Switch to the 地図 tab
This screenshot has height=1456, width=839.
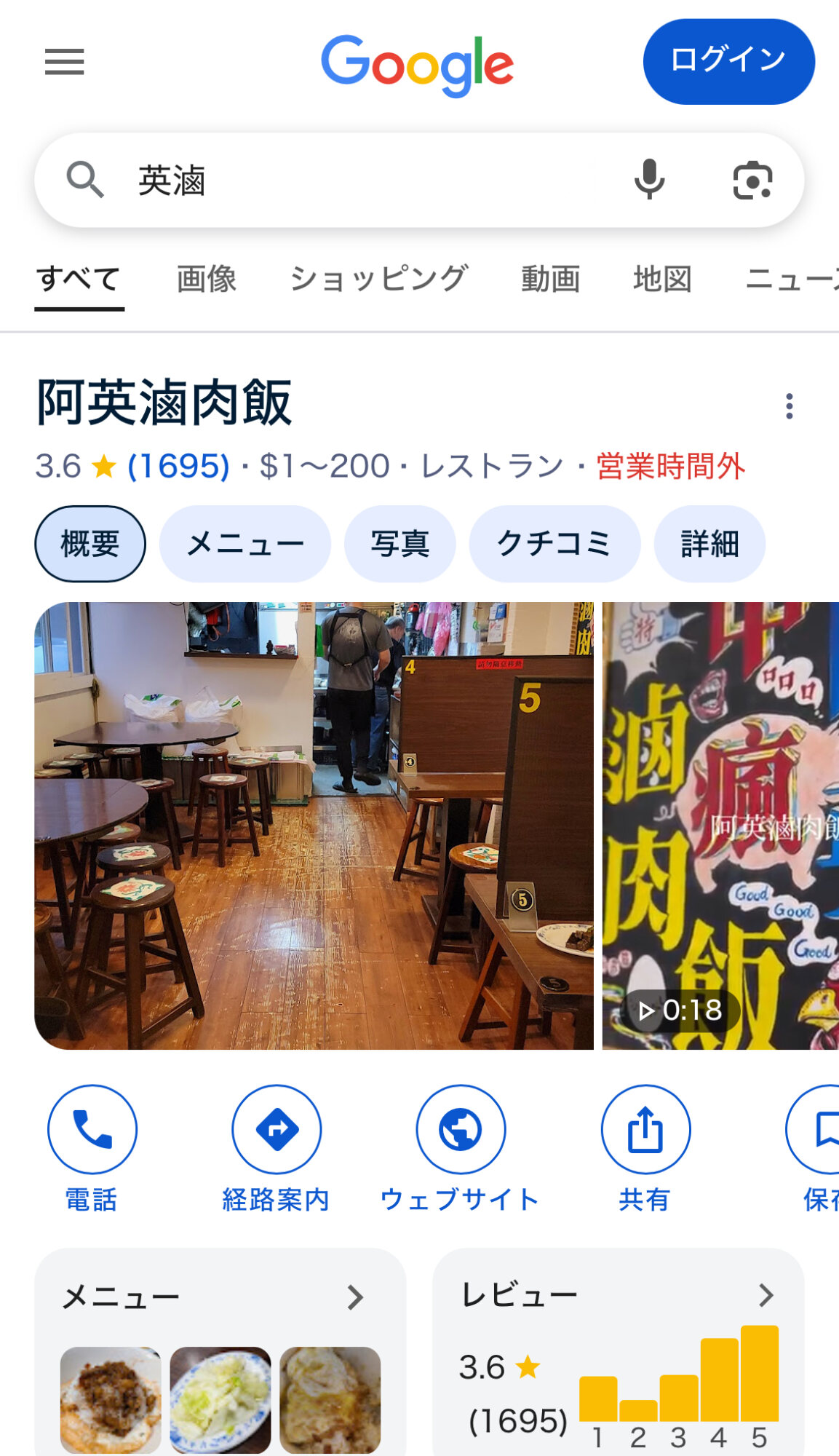point(662,280)
